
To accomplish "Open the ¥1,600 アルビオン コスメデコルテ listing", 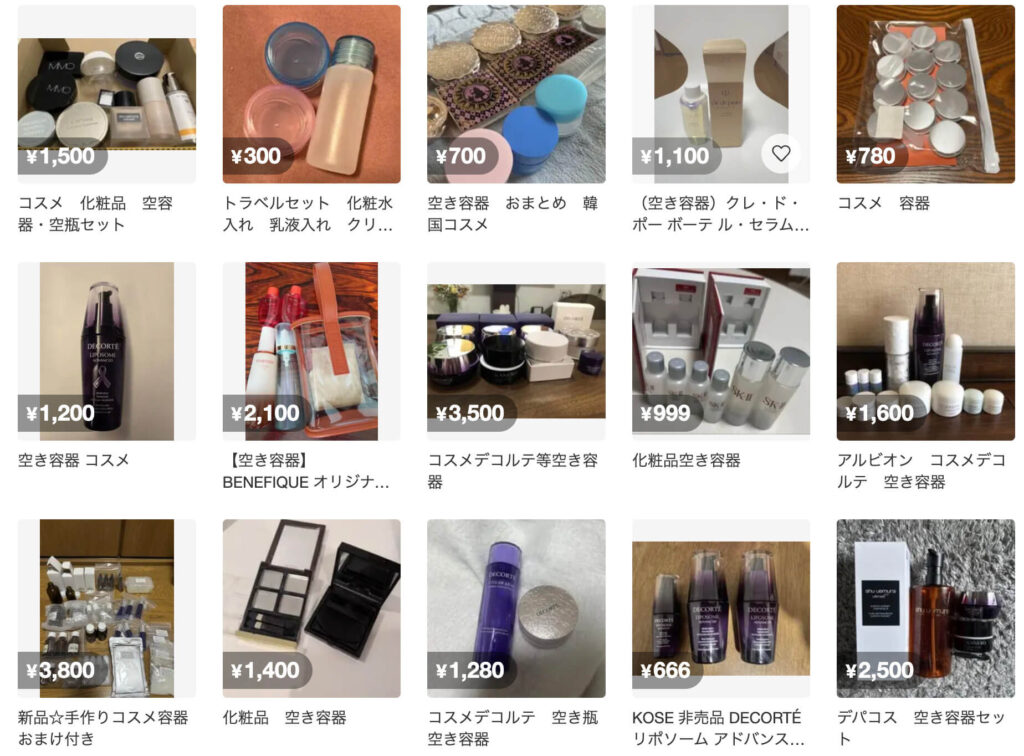I will [925, 351].
